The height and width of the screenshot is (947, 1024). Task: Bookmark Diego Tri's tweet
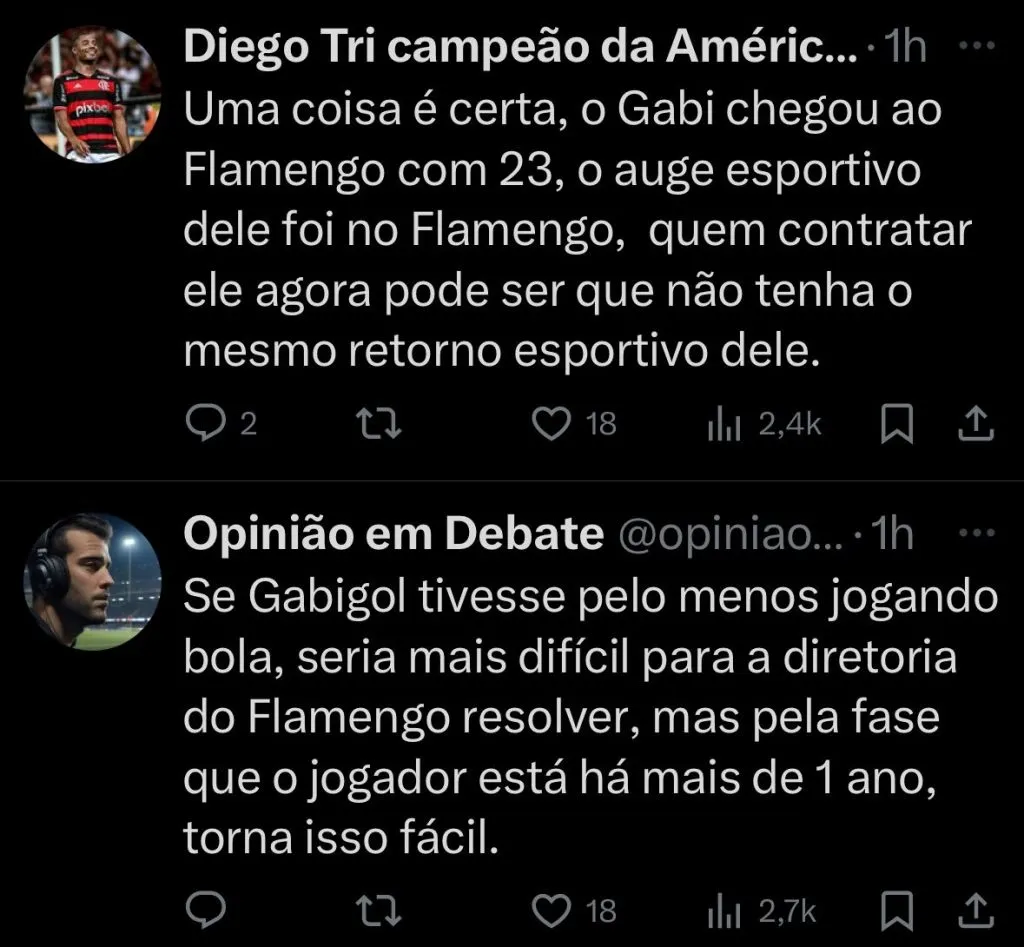pyautogui.click(x=897, y=425)
